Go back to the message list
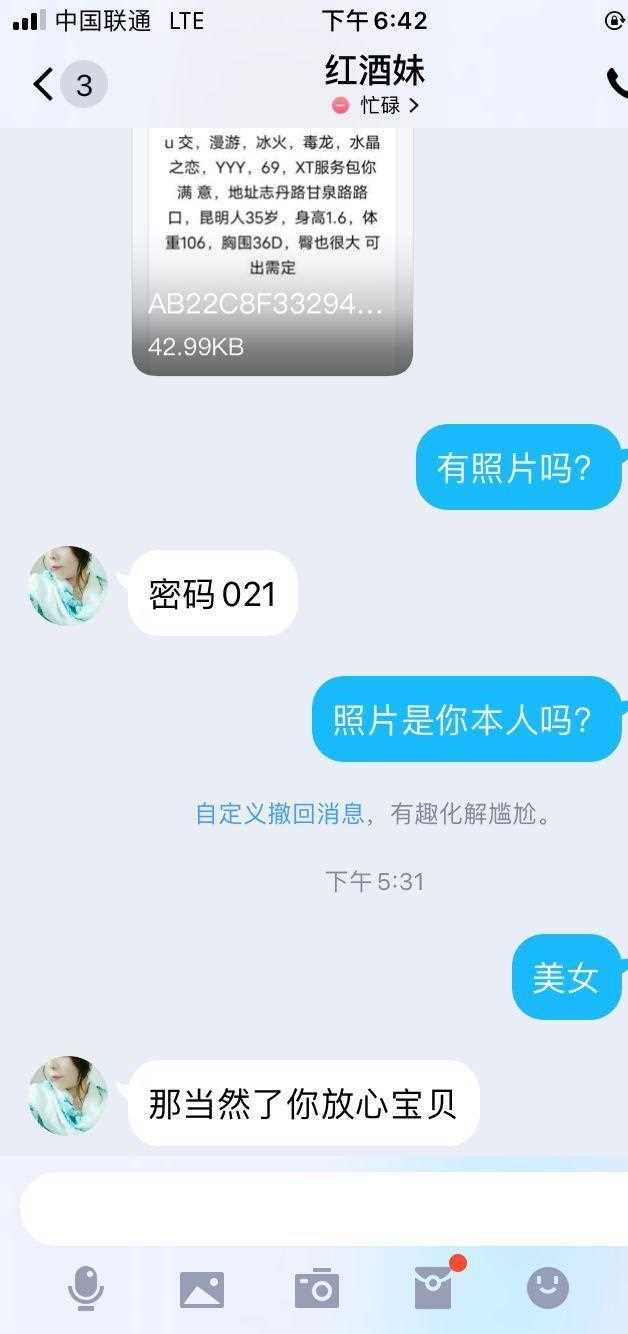Screen dimensions: 628x1334 pyautogui.click(x=44, y=85)
